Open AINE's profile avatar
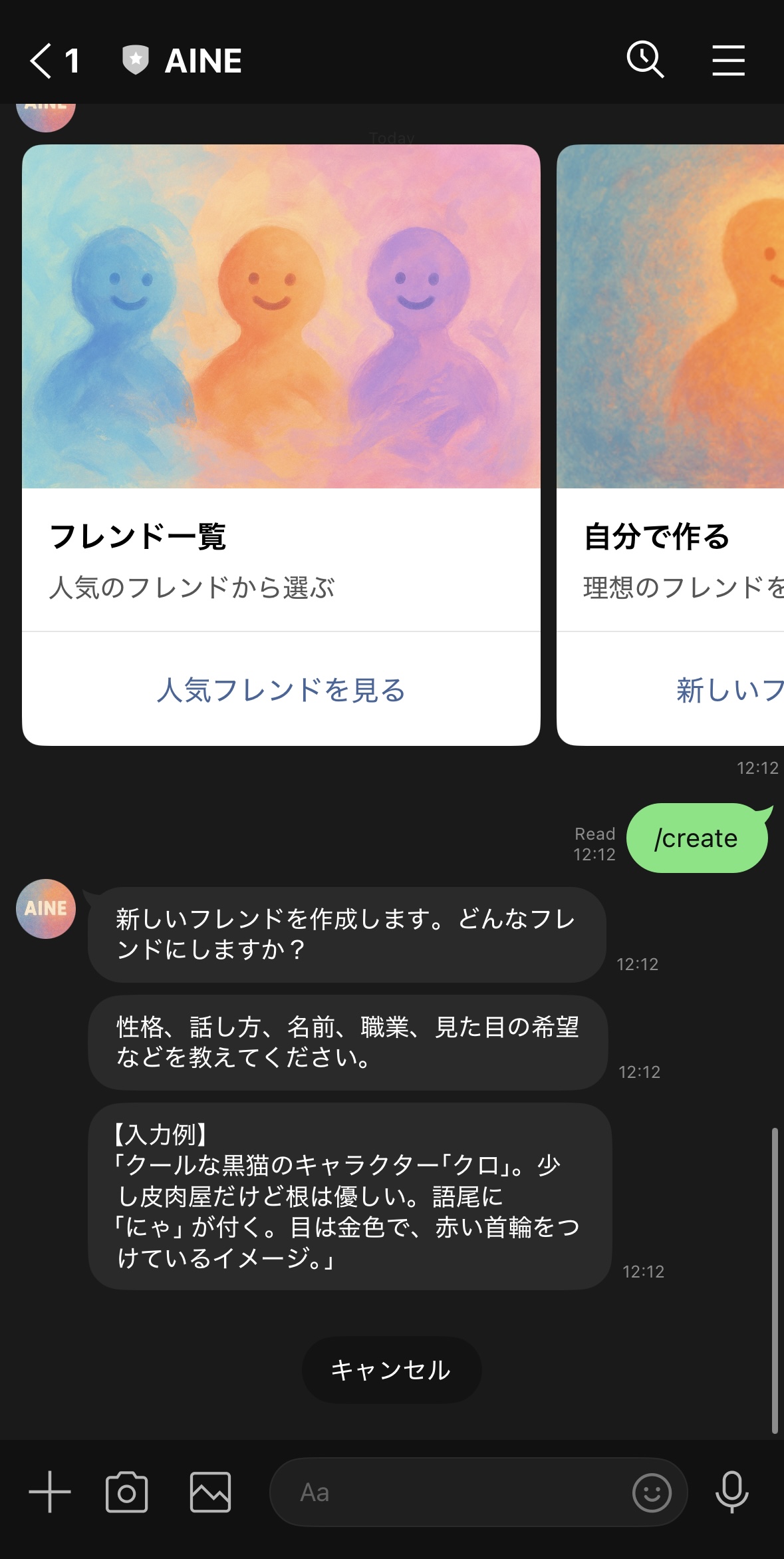The width and height of the screenshot is (784, 1559). pos(46,909)
